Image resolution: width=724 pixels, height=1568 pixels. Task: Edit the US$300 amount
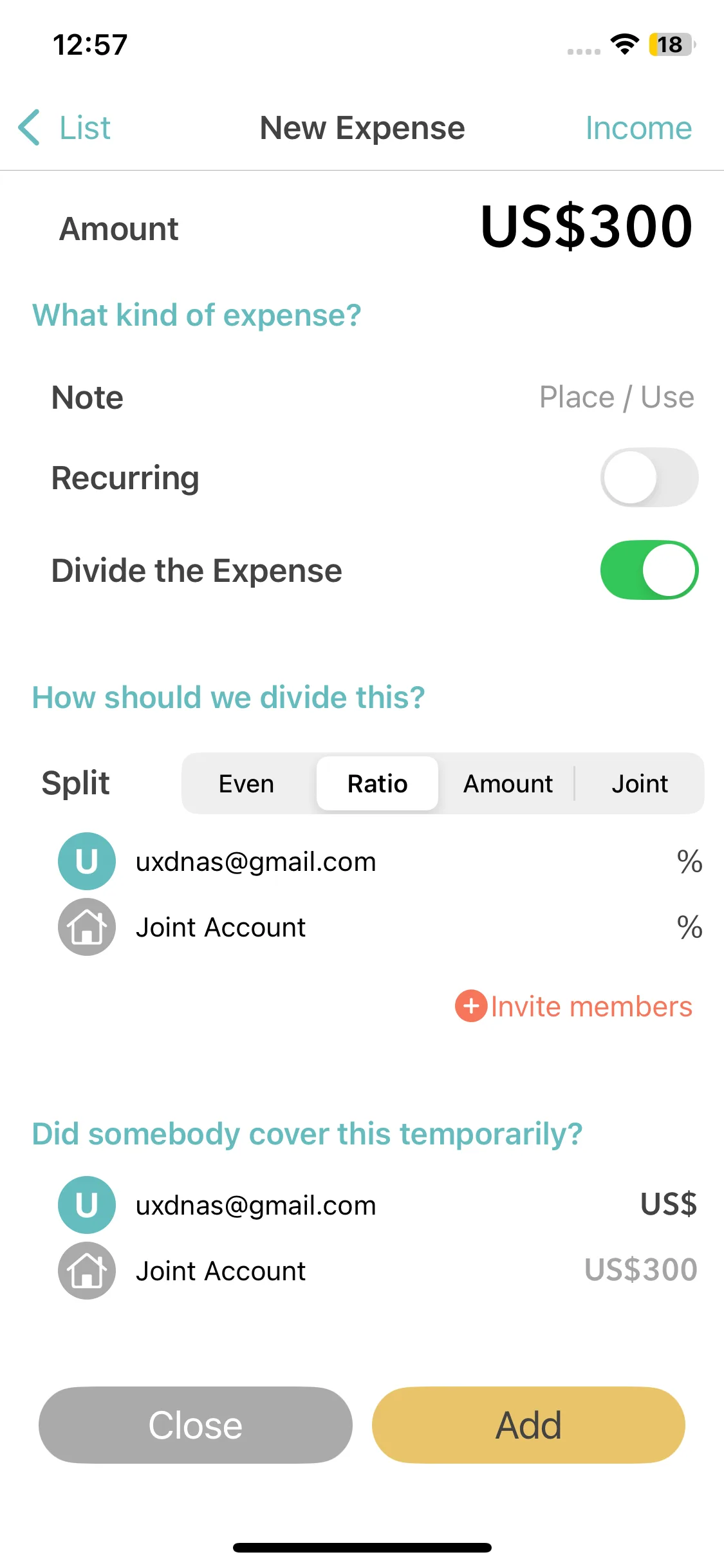point(586,227)
